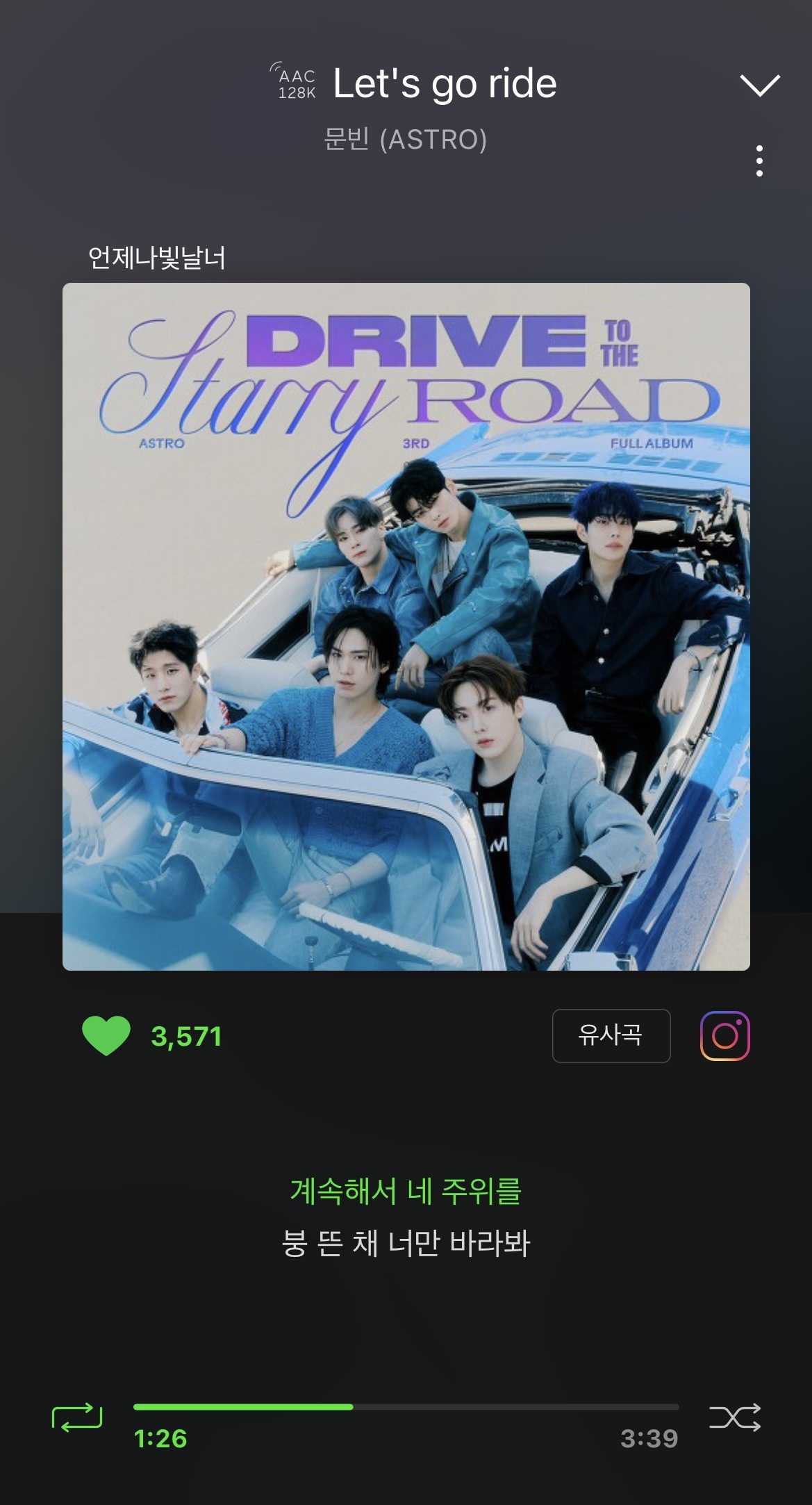This screenshot has width=812, height=1505.
Task: Open the artist page for 문빈 (ASTRO)
Action: pos(405,140)
